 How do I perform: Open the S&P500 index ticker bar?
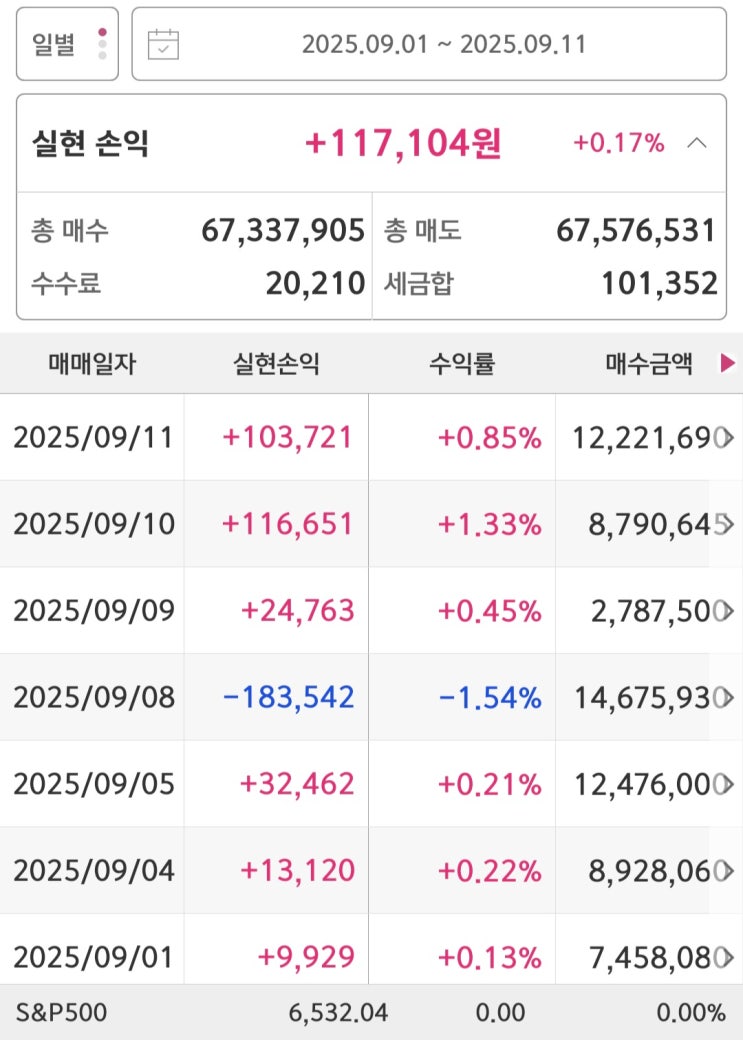click(x=372, y=1013)
